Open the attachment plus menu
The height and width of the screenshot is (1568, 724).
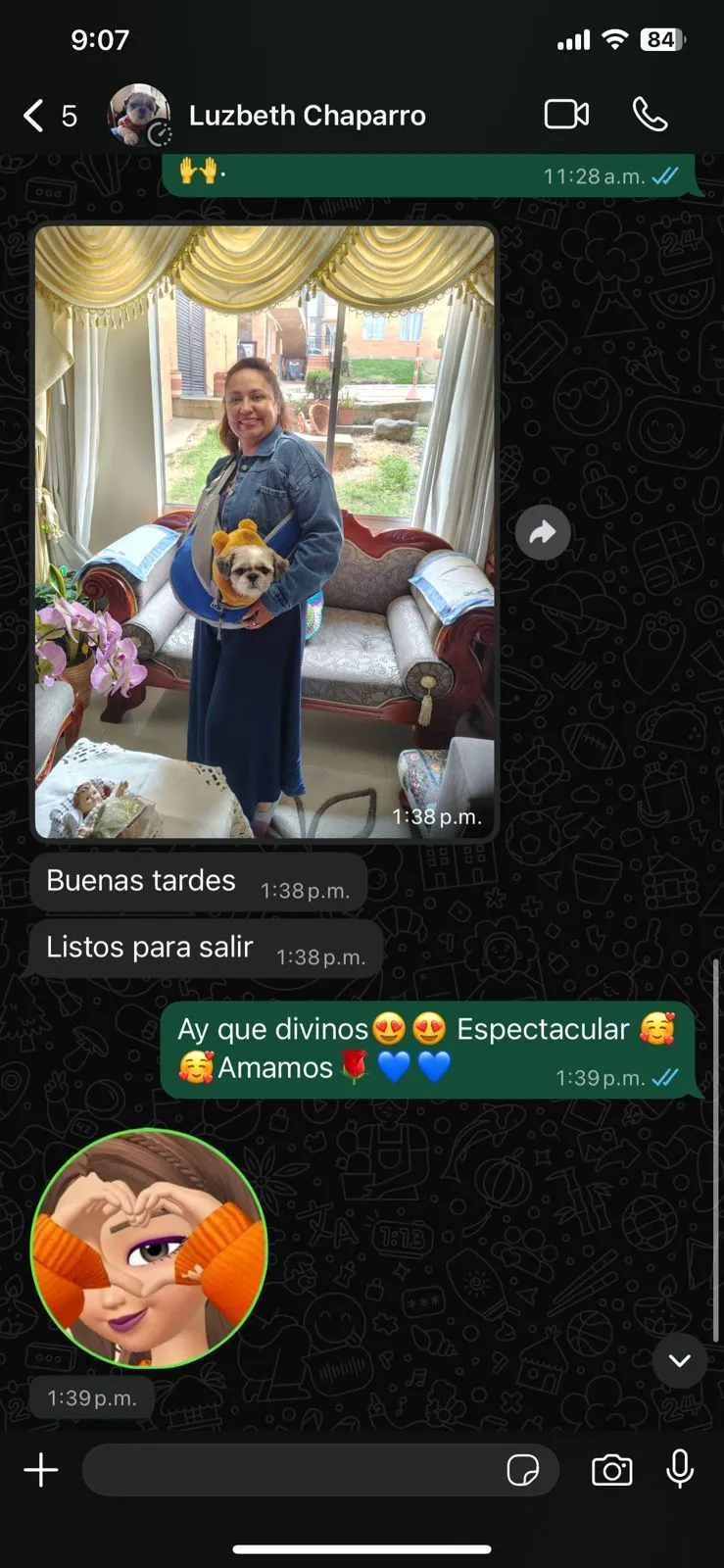click(41, 1470)
